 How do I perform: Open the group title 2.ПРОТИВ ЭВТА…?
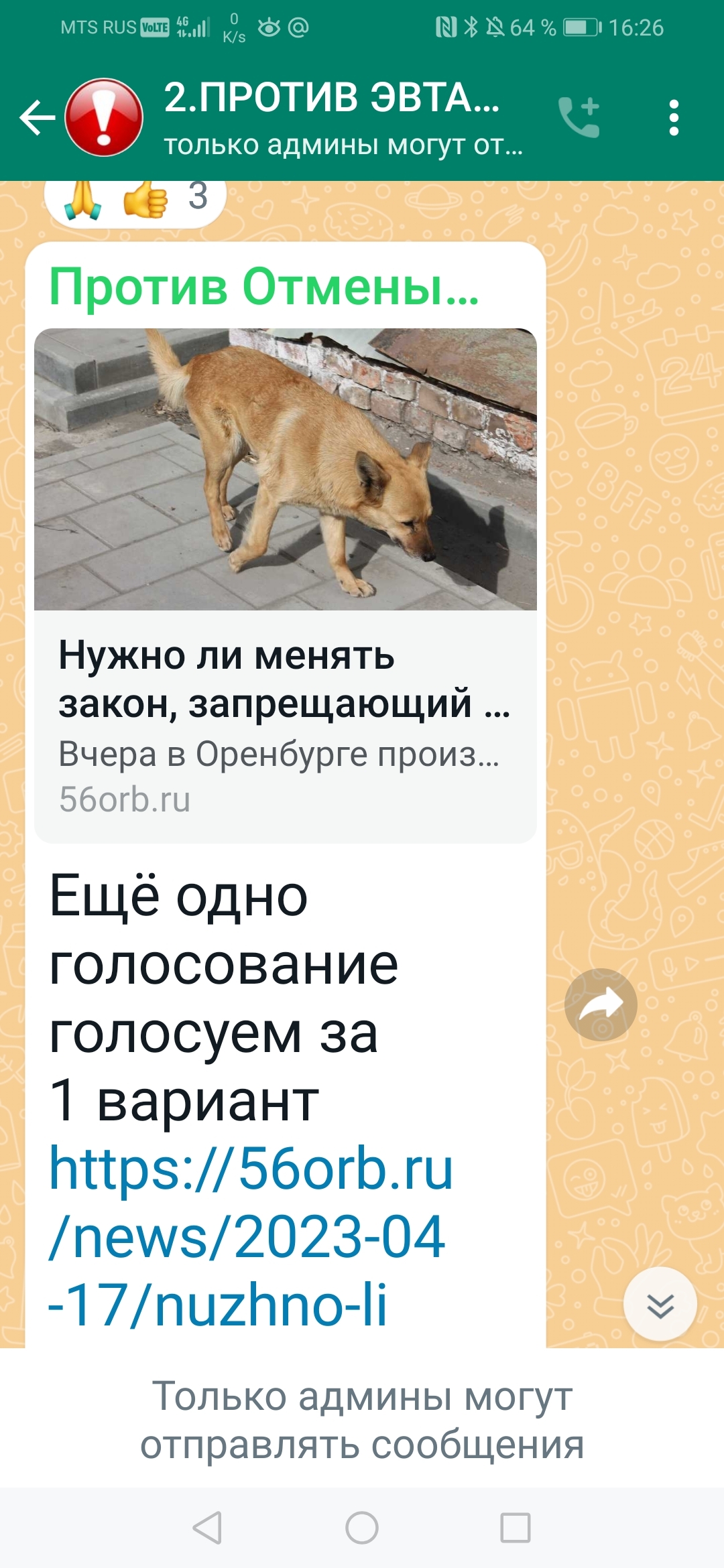[332, 99]
